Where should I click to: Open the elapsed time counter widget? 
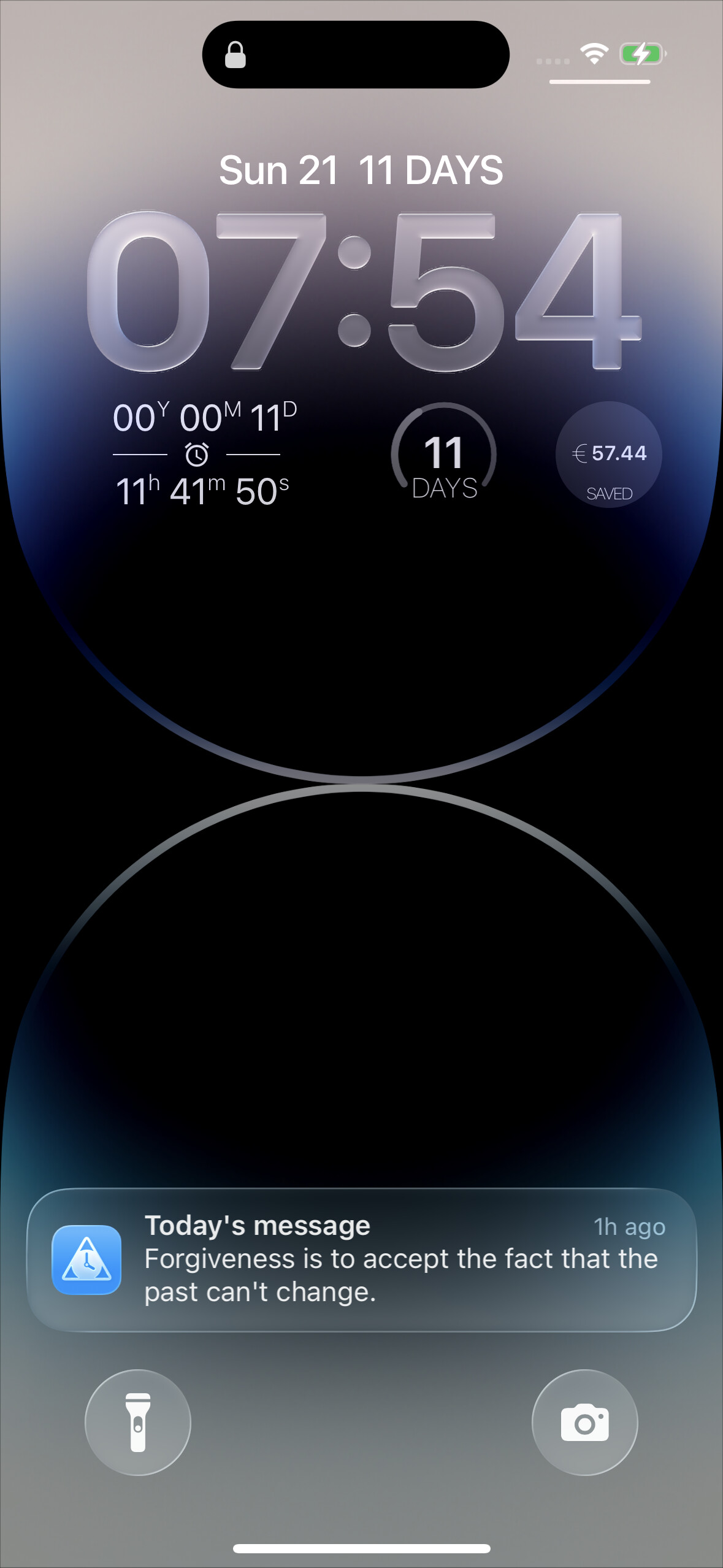202,455
